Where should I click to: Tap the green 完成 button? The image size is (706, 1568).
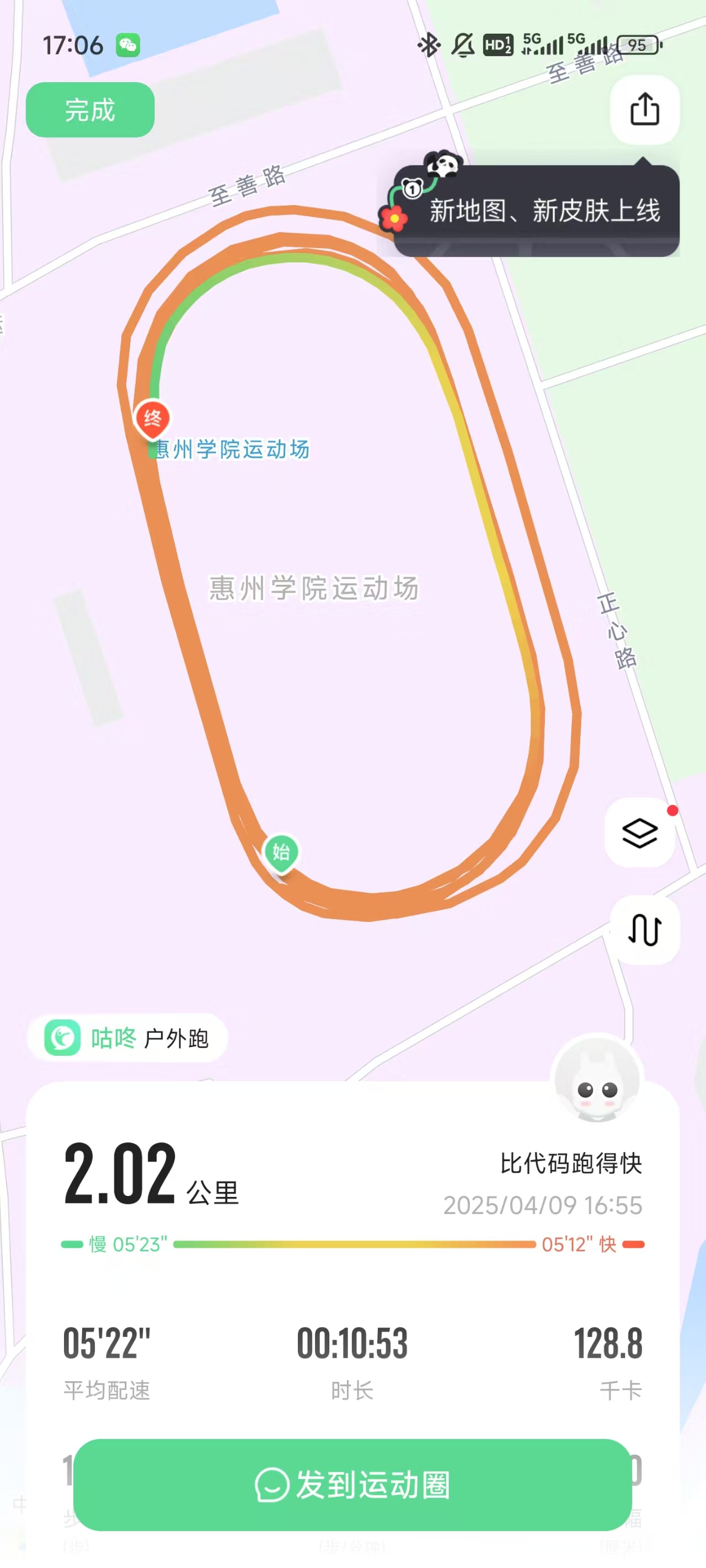pos(90,110)
